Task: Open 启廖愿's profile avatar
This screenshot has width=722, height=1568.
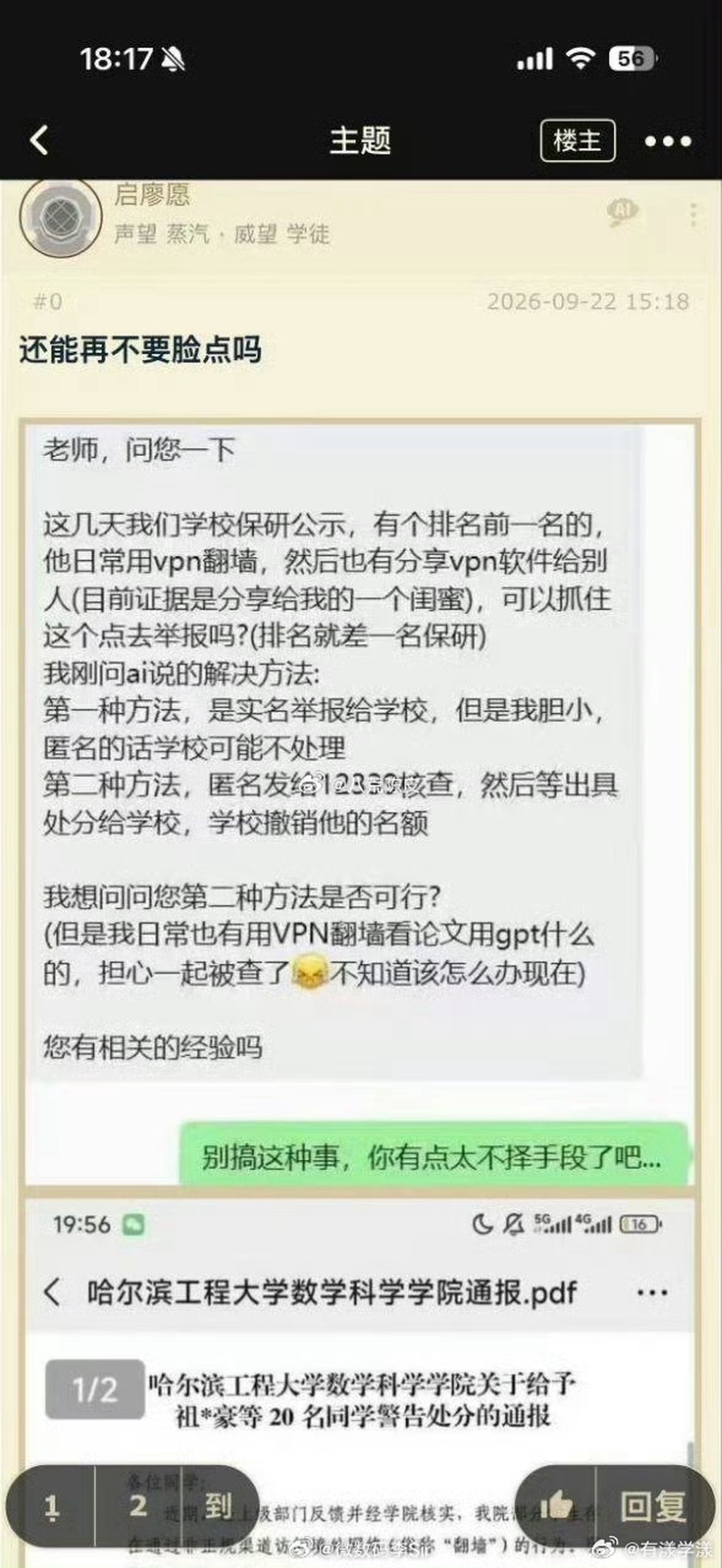Action: (x=61, y=217)
